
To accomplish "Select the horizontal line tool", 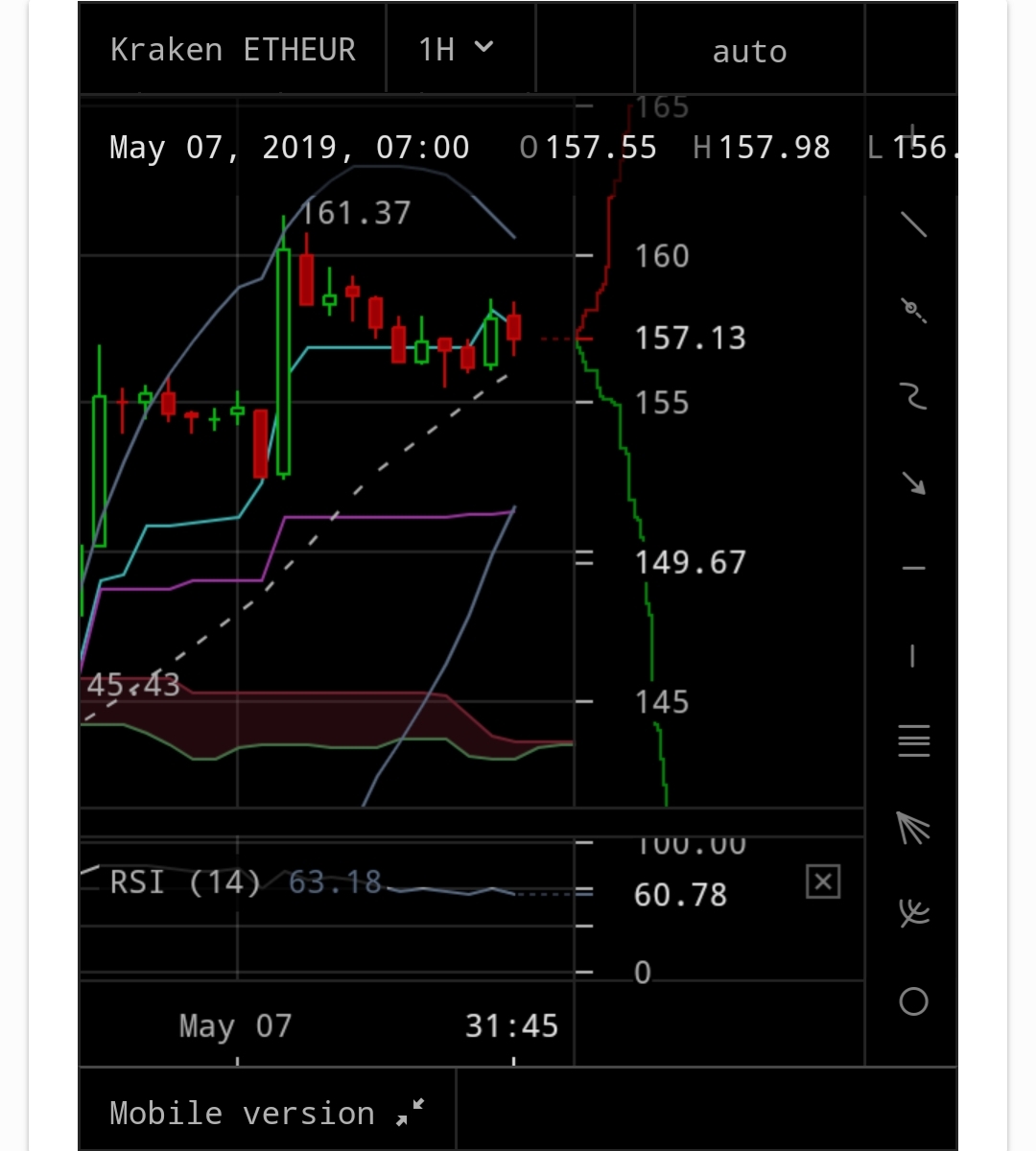I will [913, 569].
